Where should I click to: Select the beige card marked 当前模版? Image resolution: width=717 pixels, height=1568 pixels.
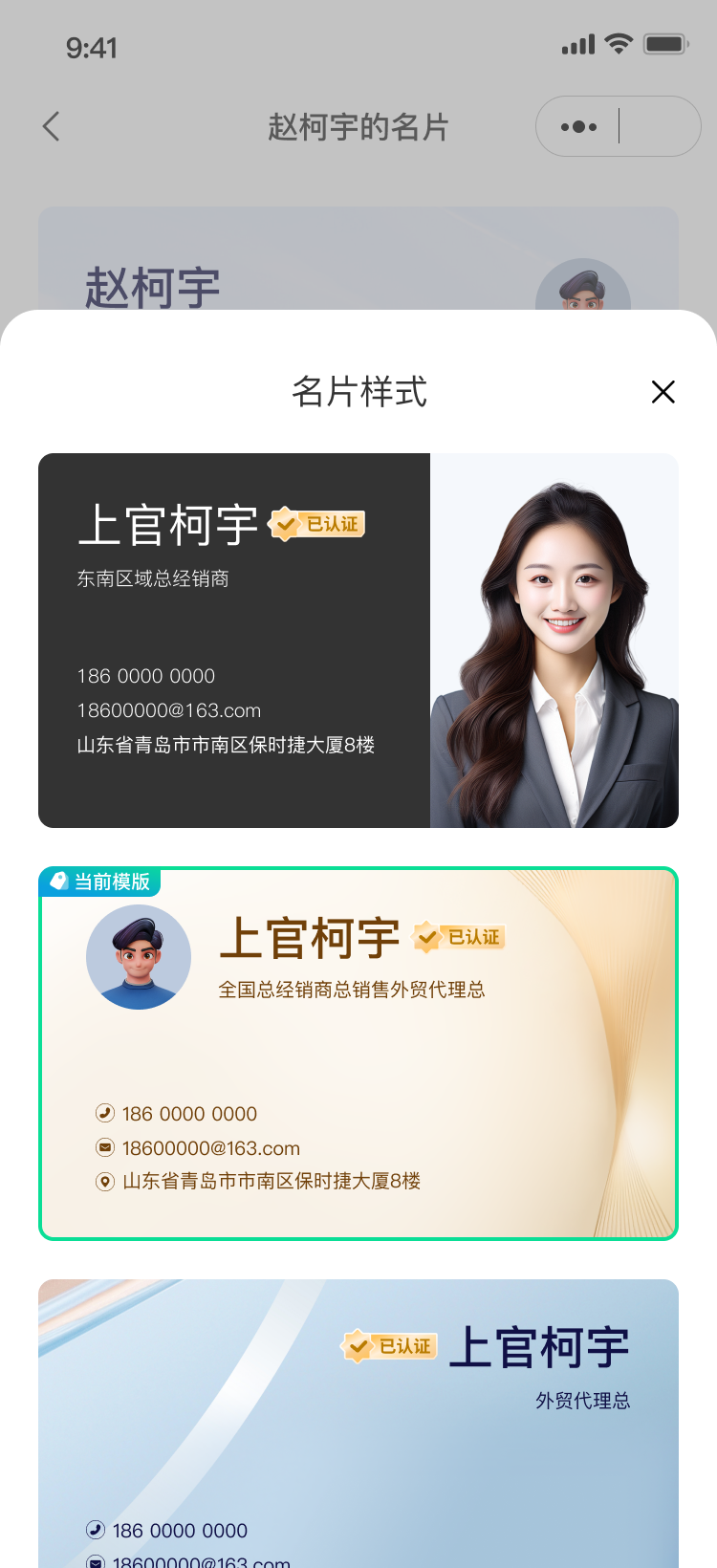coord(358,1054)
